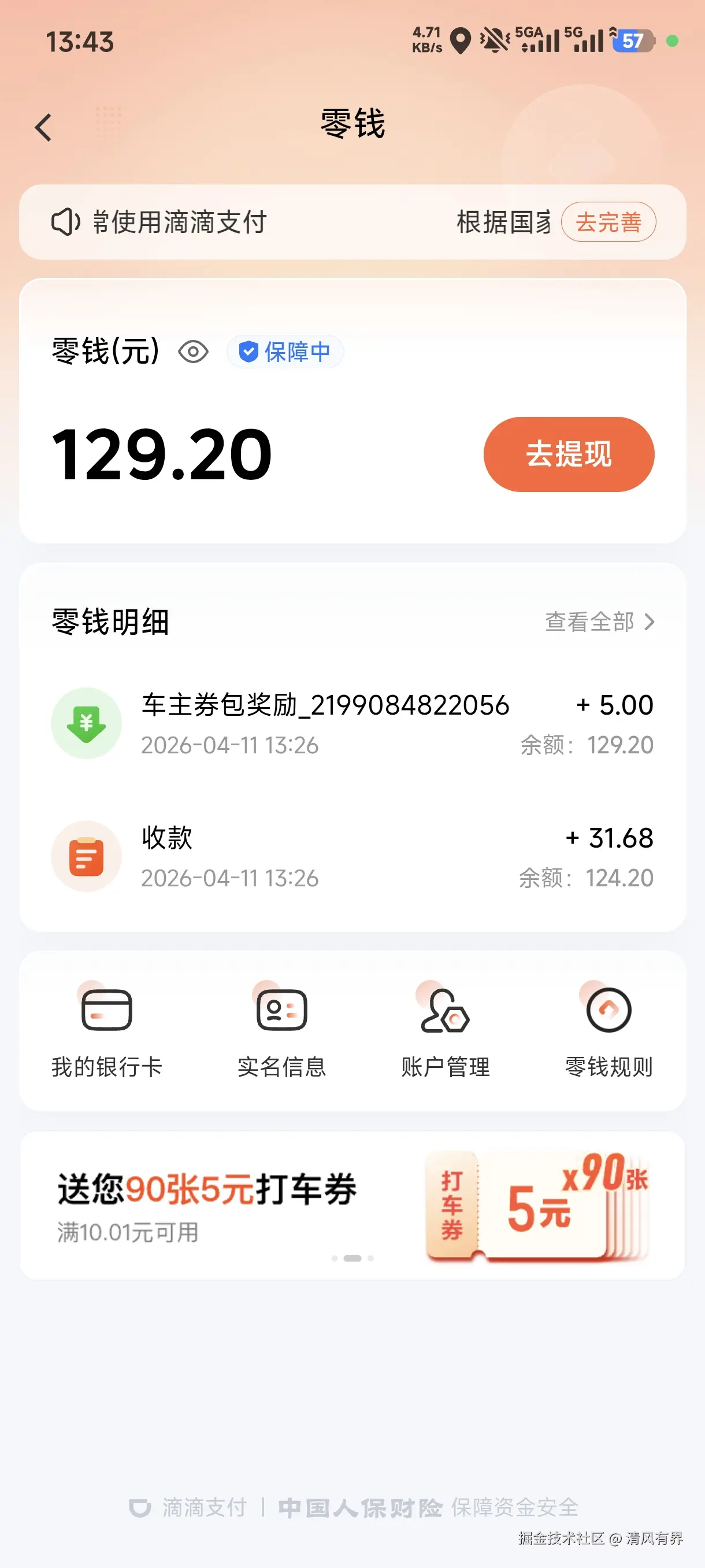This screenshot has width=705, height=1568.
Task: Switch to 零钱明细 section header
Action: pos(109,622)
